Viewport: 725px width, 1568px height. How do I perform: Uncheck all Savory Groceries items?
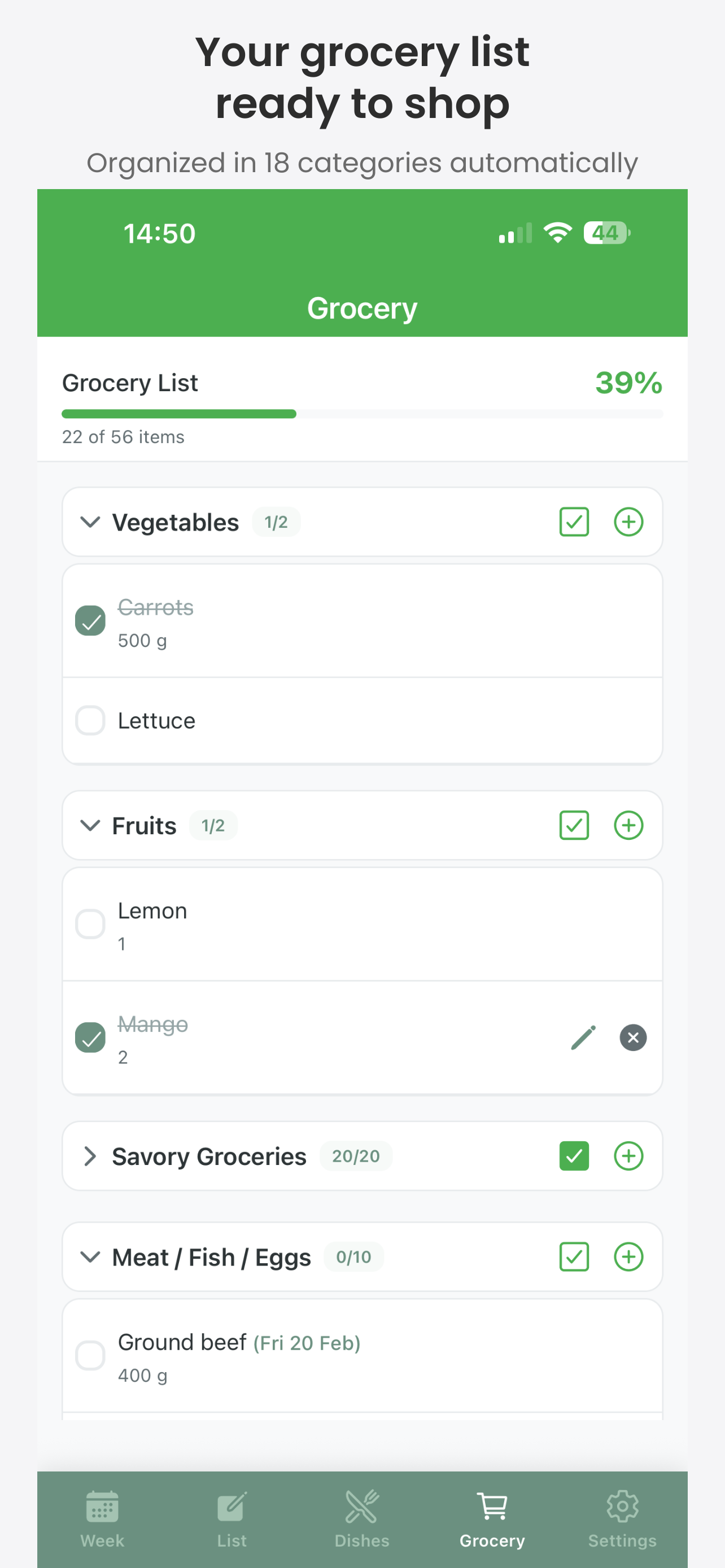click(574, 1155)
